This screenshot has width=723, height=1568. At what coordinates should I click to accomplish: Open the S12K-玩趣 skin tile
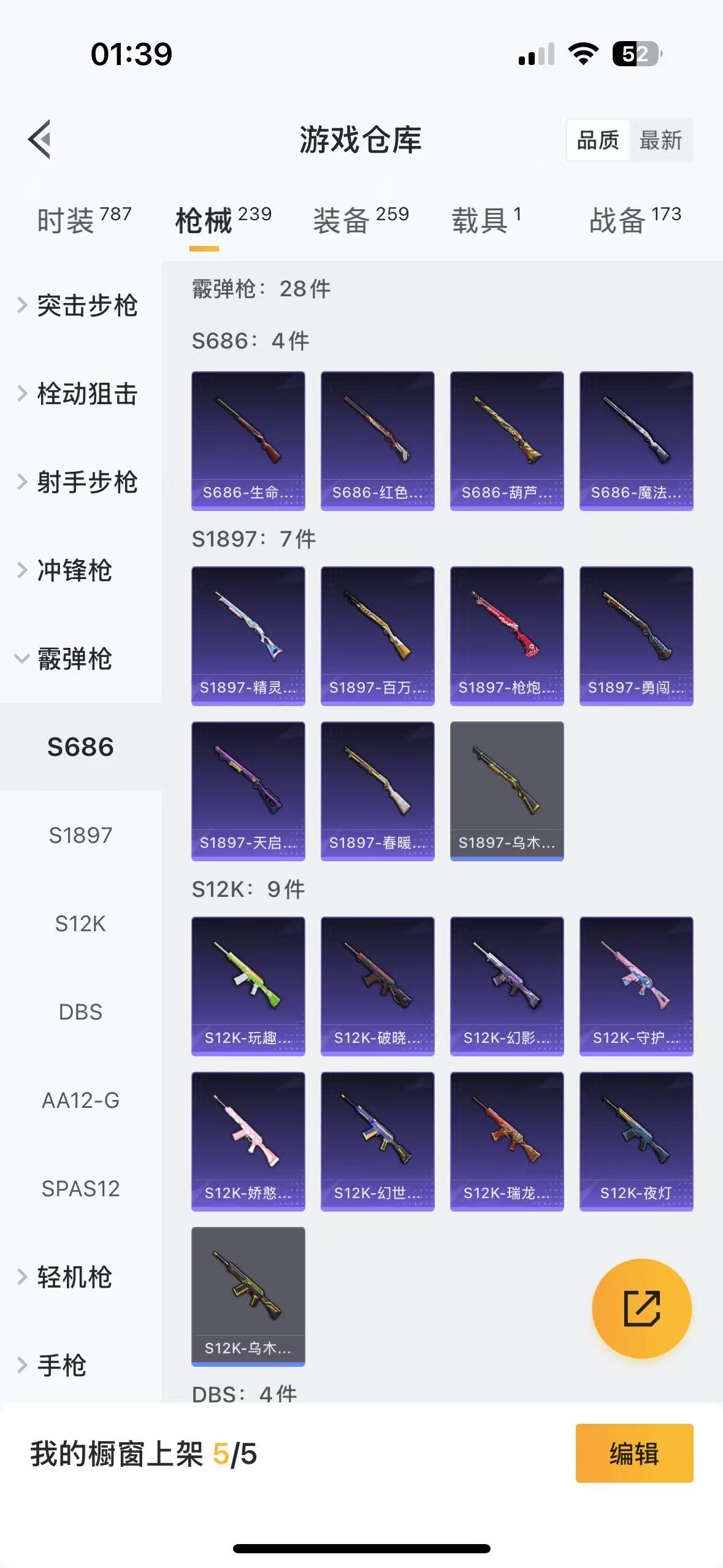pos(248,986)
